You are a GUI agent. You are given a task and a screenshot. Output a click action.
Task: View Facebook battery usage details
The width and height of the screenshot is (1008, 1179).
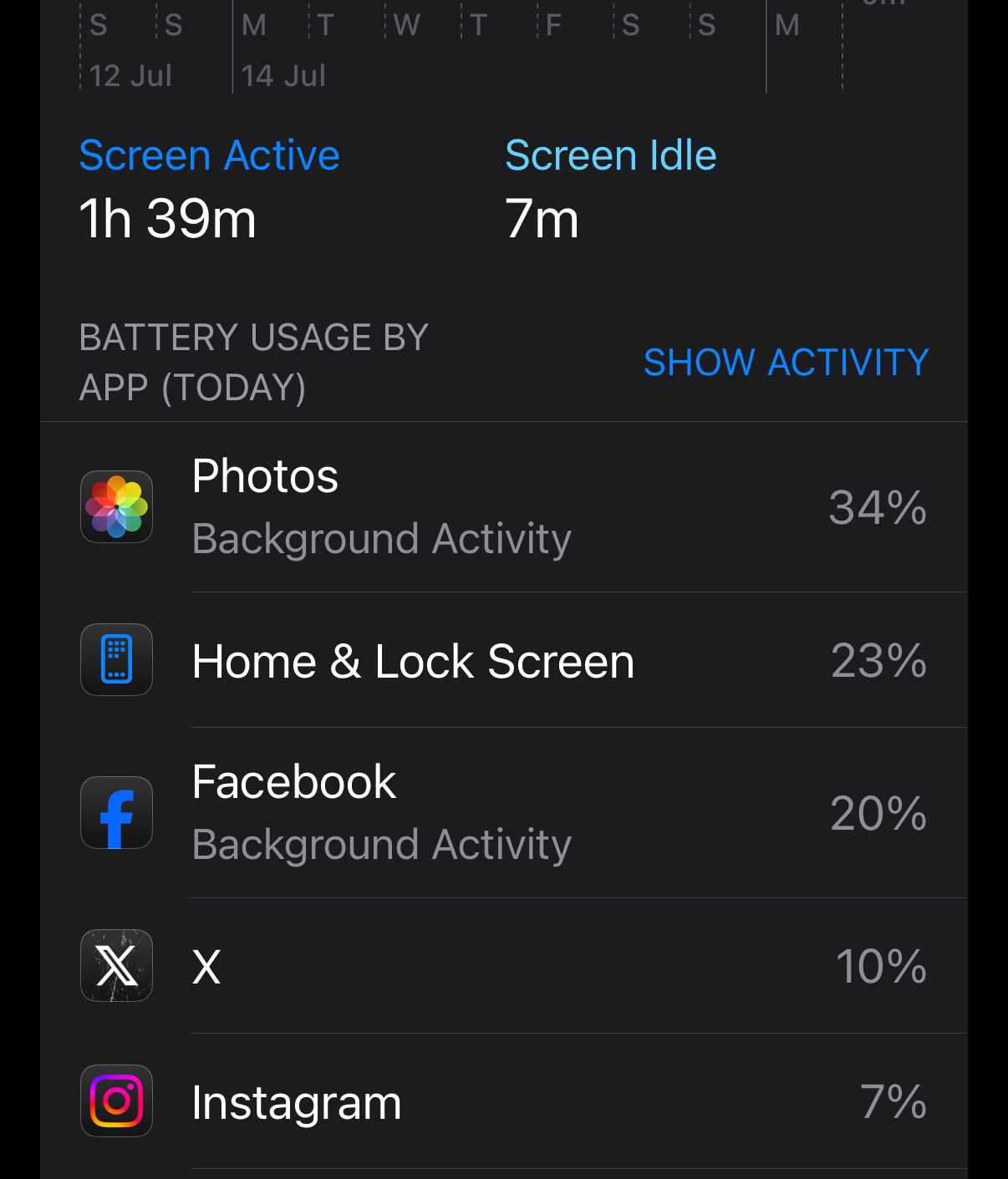(503, 813)
